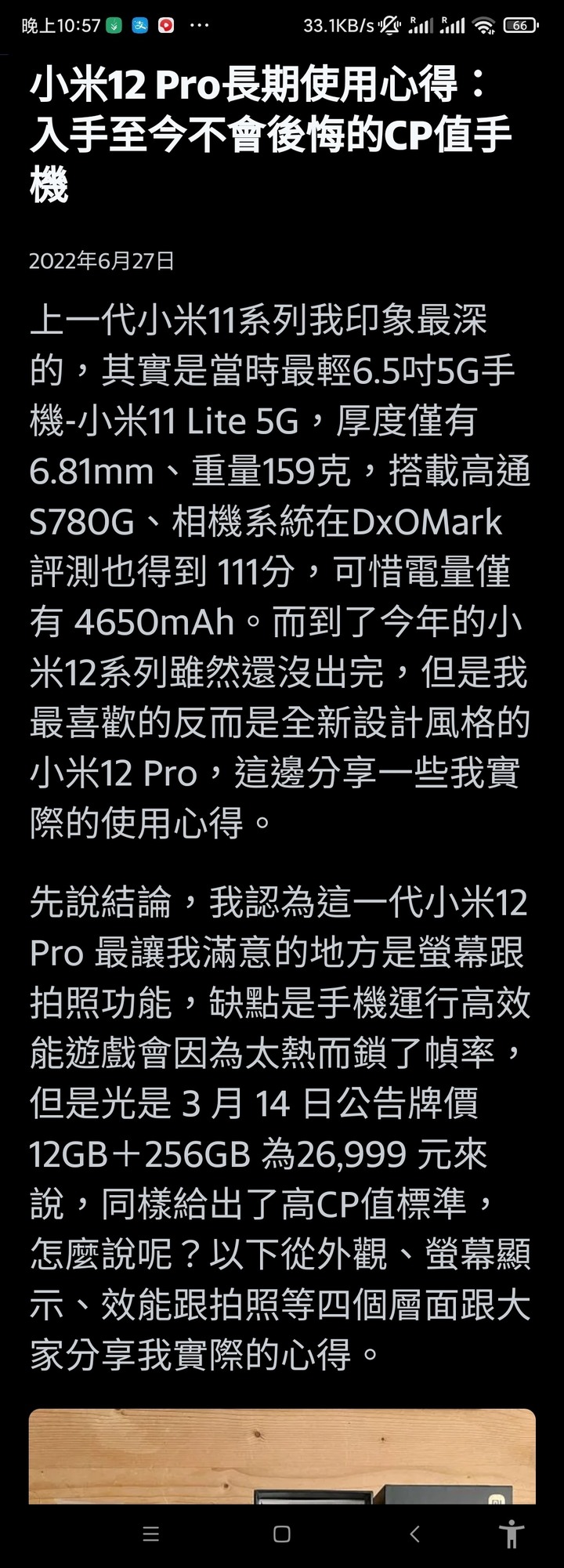This screenshot has width=564, height=1568.
Task: Open recent apps from navigation bar
Action: [x=151, y=1534]
